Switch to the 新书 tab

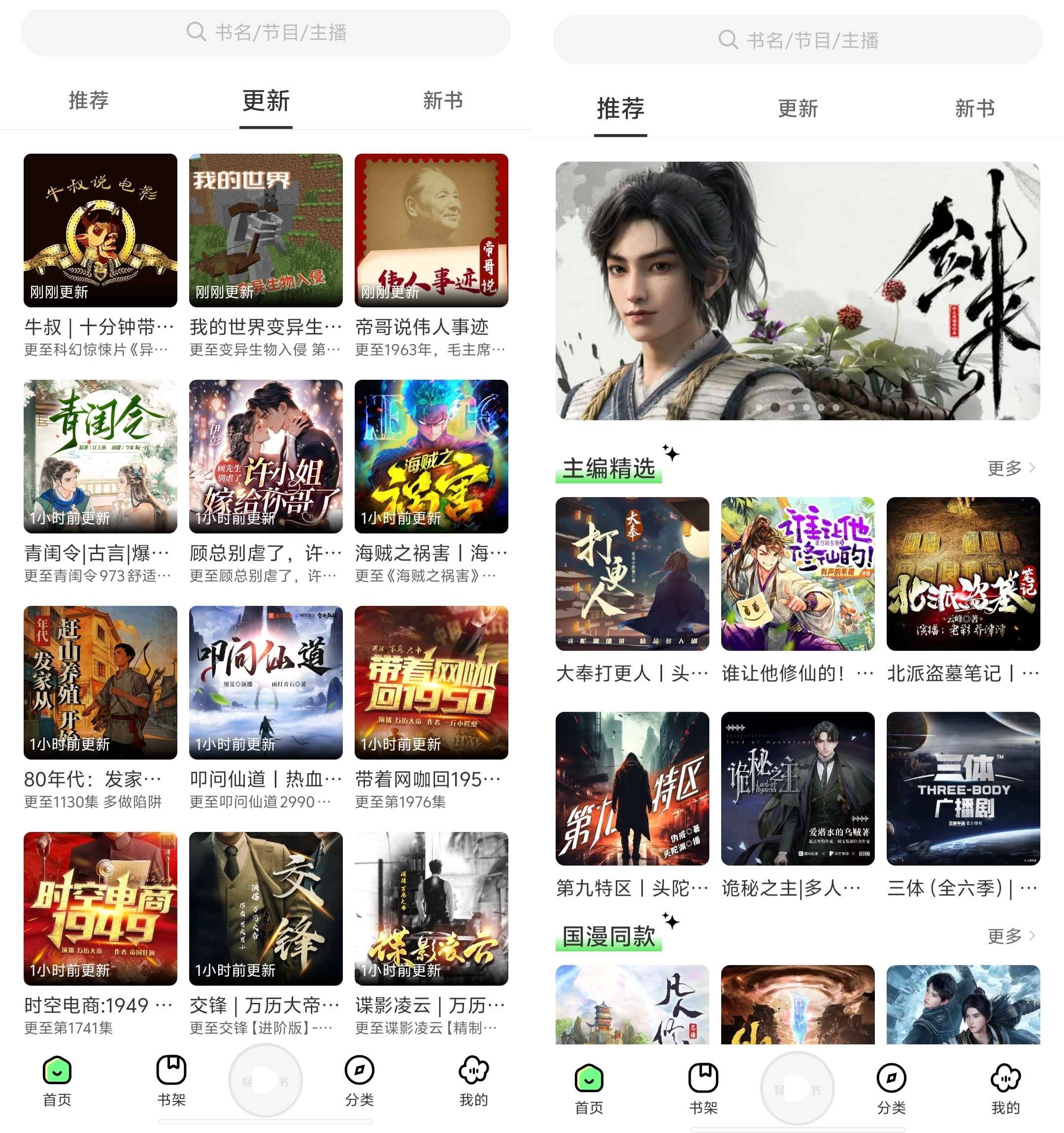pos(442,101)
